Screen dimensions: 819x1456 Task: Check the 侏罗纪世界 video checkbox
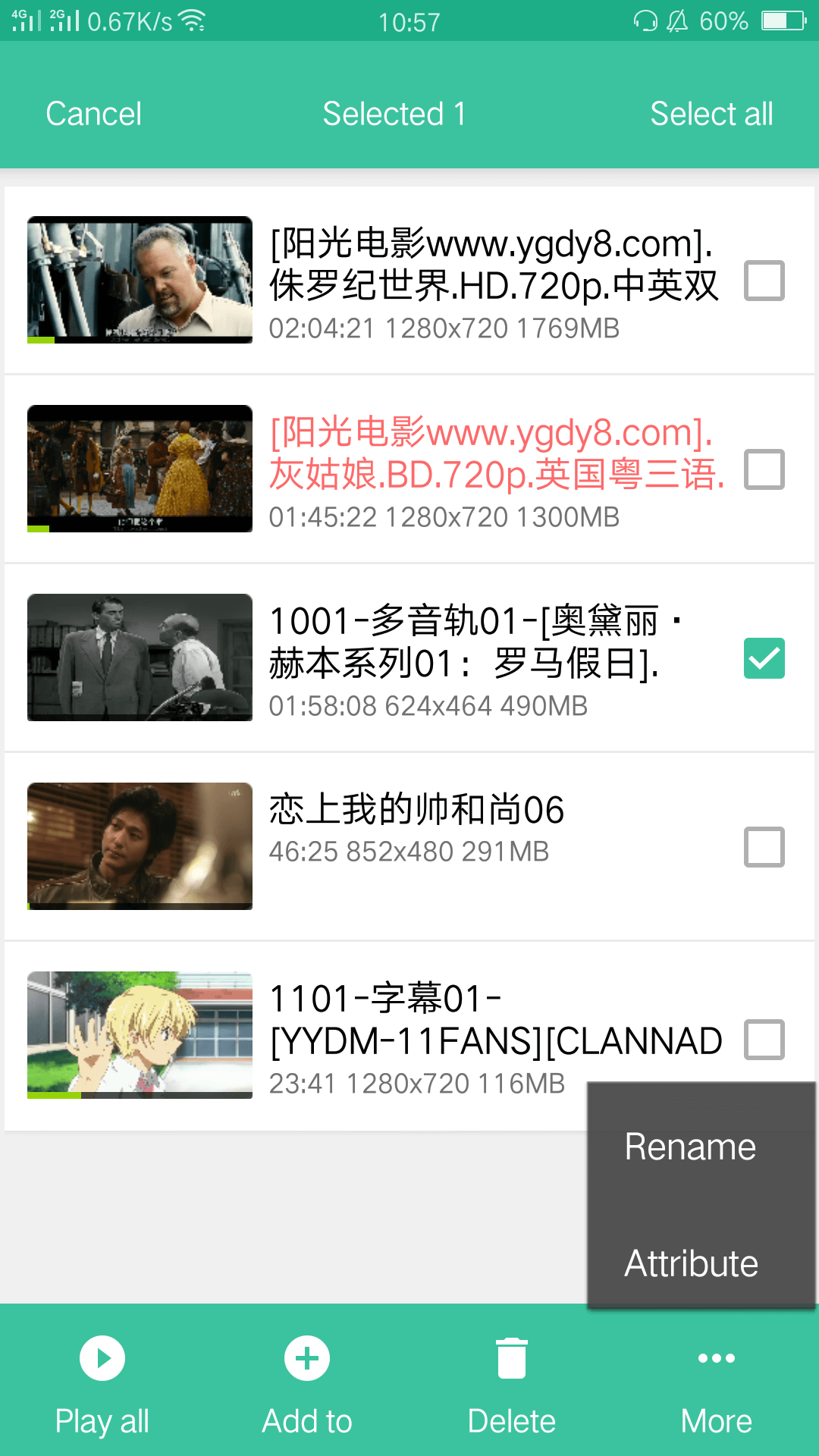764,281
